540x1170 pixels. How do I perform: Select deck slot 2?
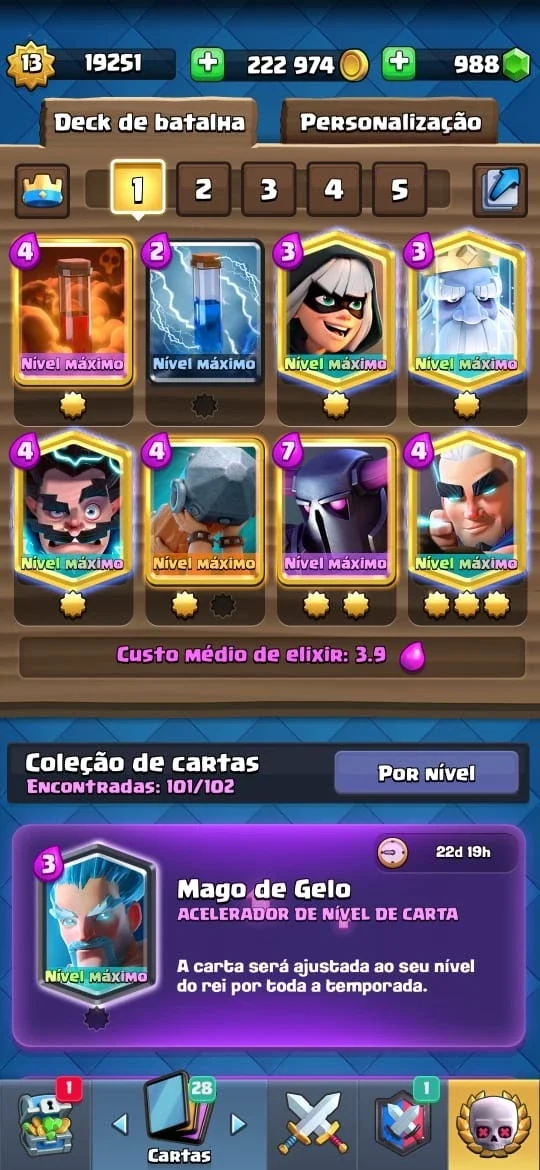pos(203,190)
